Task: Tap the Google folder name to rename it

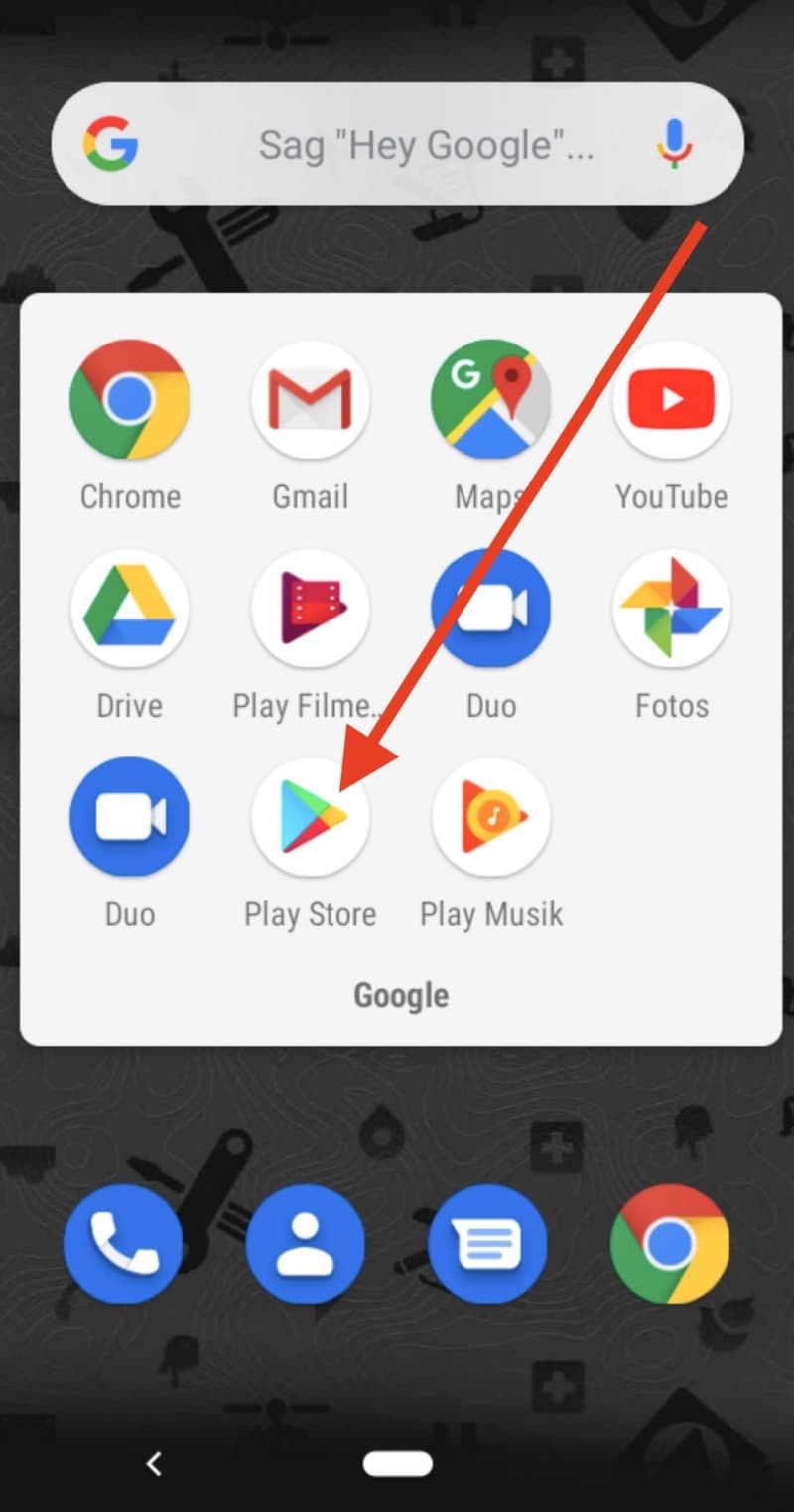Action: click(x=401, y=995)
